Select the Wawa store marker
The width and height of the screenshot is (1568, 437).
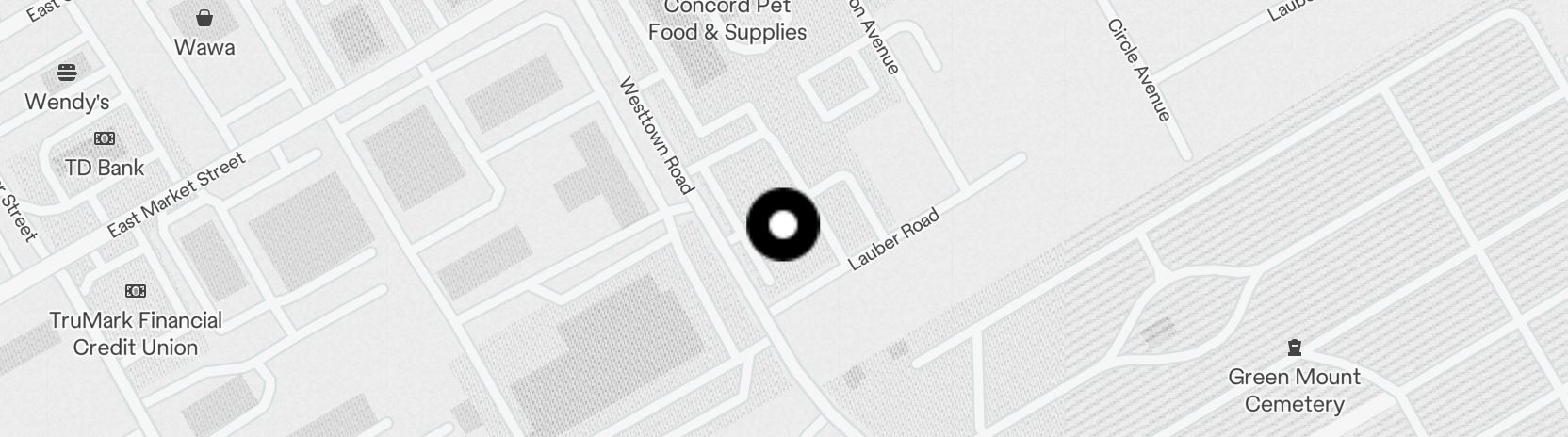click(x=204, y=19)
